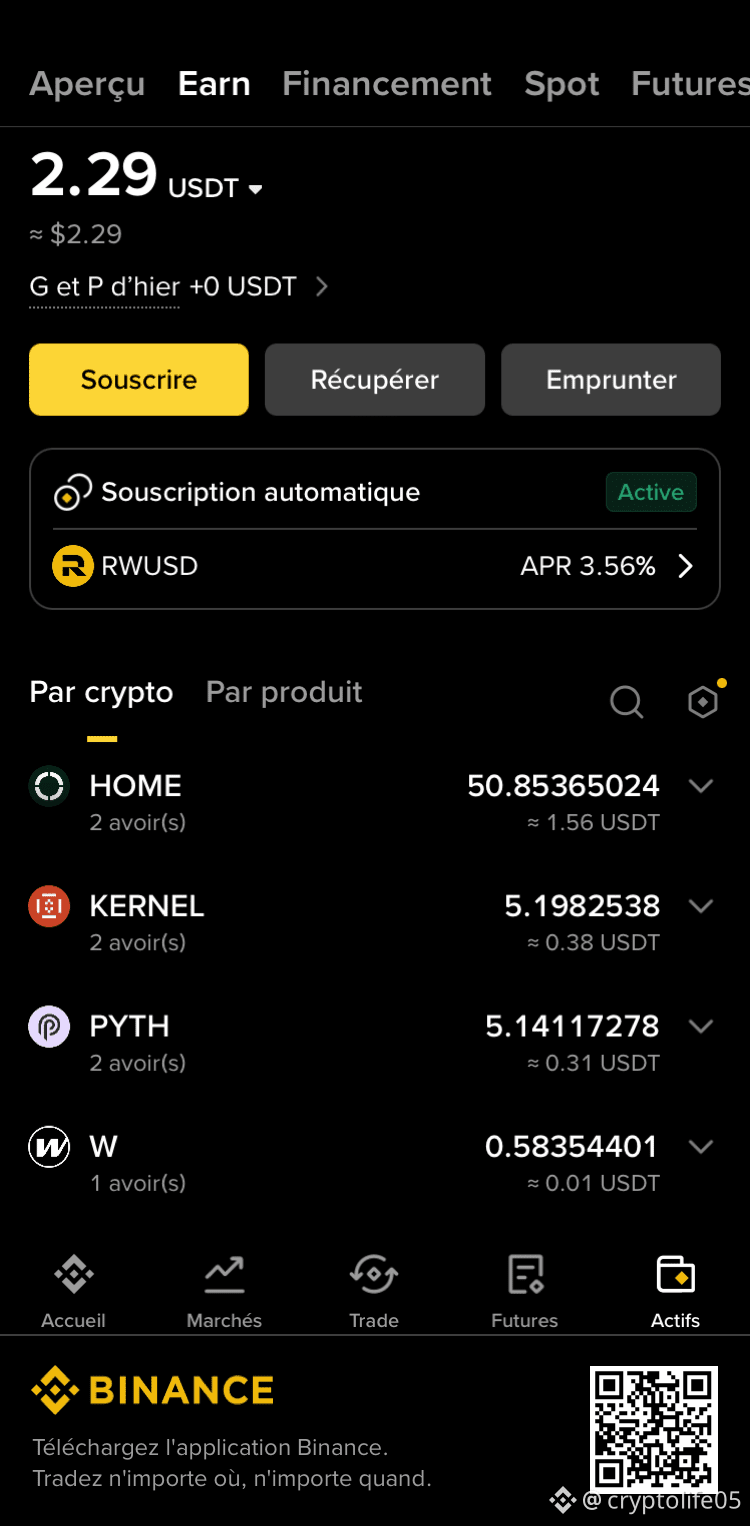This screenshot has height=1526, width=750.
Task: Click the Emprunter button
Action: pyautogui.click(x=610, y=379)
